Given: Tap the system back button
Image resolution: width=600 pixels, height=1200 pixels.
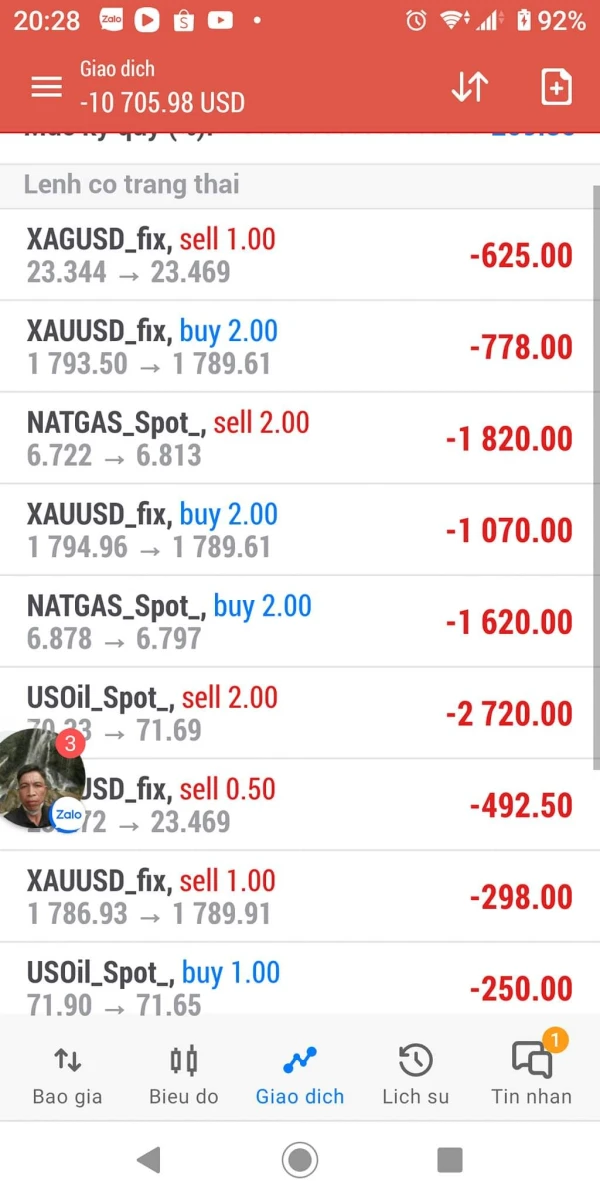Looking at the screenshot, I should [x=148, y=1160].
